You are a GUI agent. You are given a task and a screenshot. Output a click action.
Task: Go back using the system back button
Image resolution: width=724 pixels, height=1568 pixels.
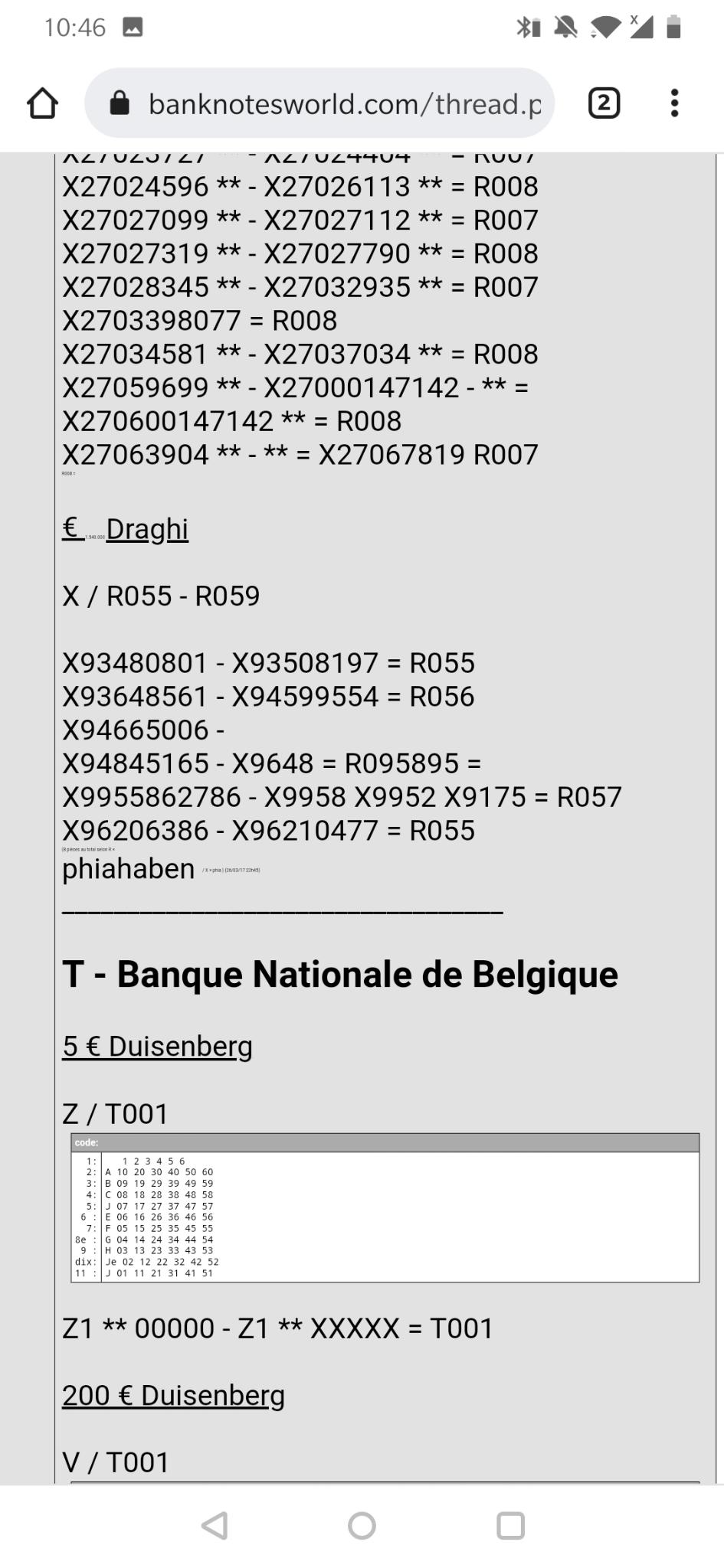215,1525
